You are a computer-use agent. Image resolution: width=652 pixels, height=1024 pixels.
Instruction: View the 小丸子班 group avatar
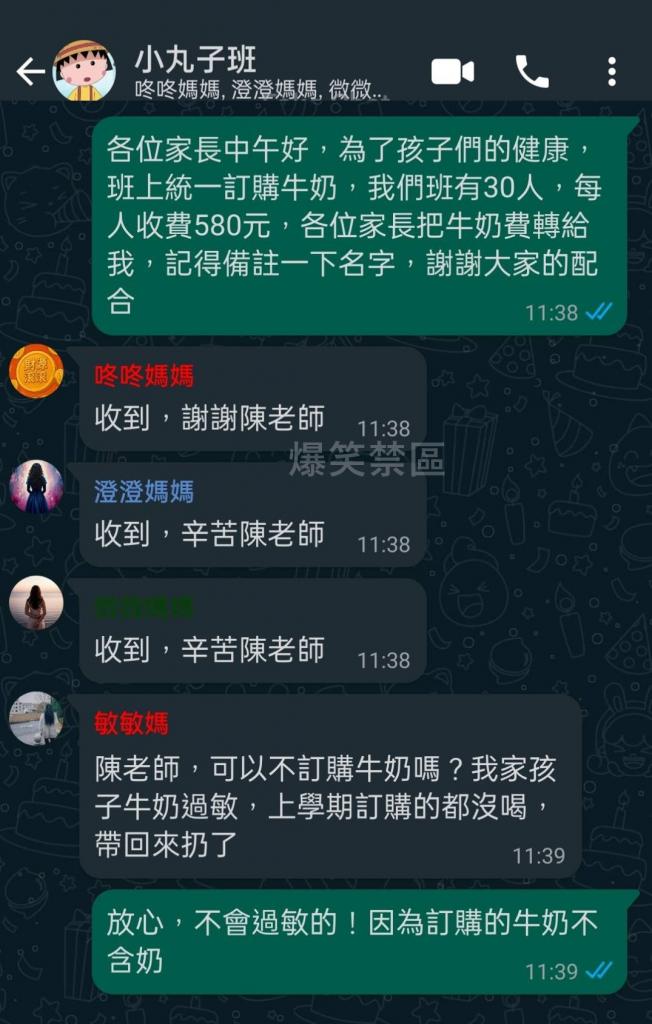coord(84,71)
